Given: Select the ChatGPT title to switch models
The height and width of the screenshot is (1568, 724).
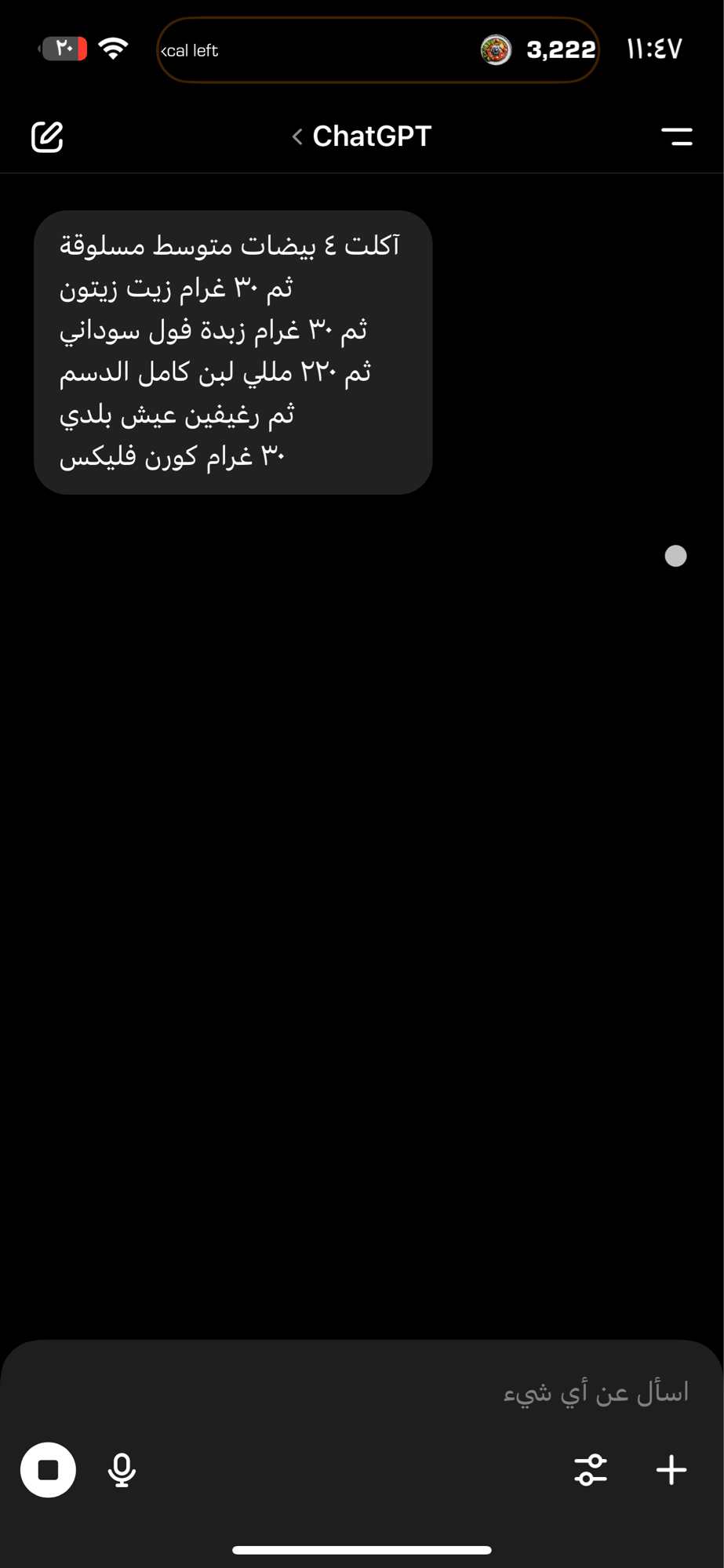Looking at the screenshot, I should pos(370,136).
